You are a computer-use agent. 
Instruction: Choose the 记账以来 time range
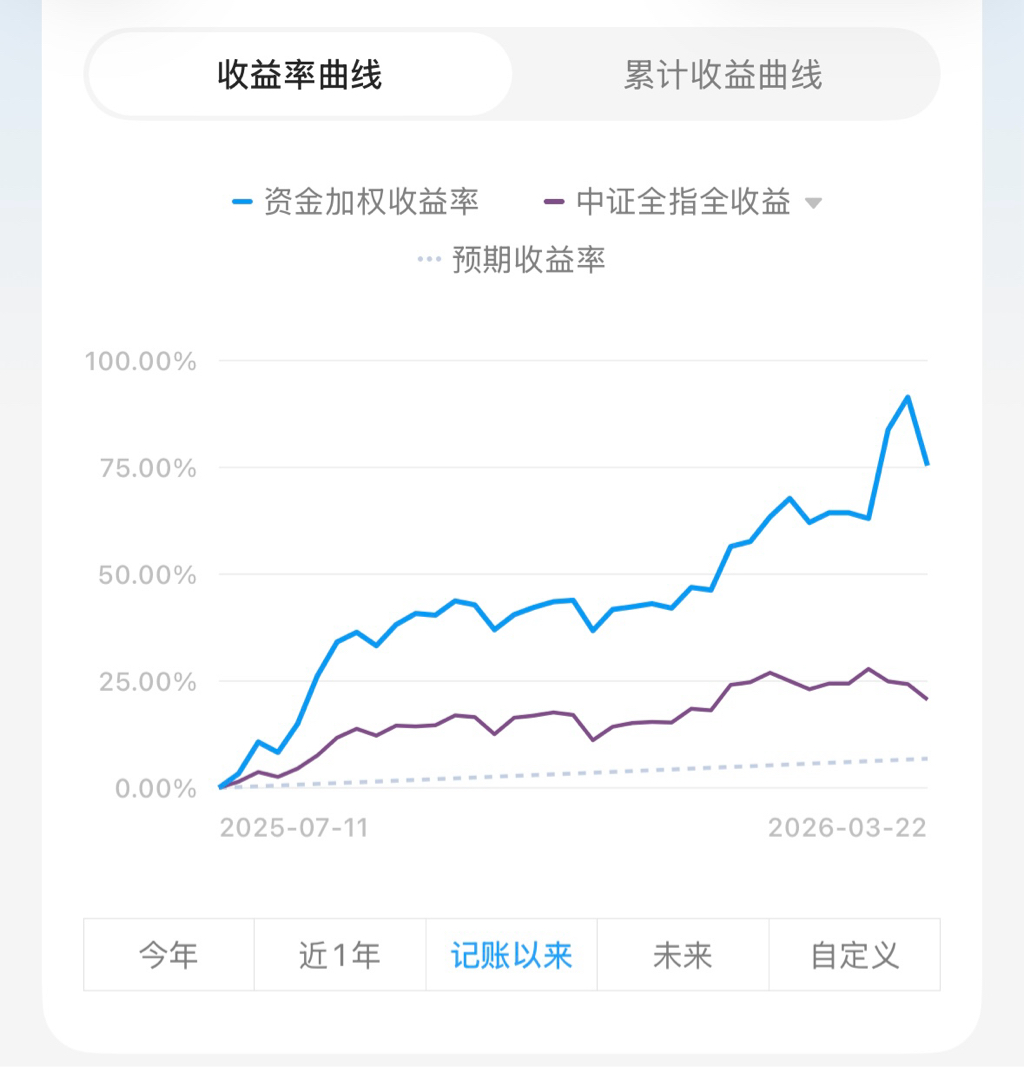512,955
